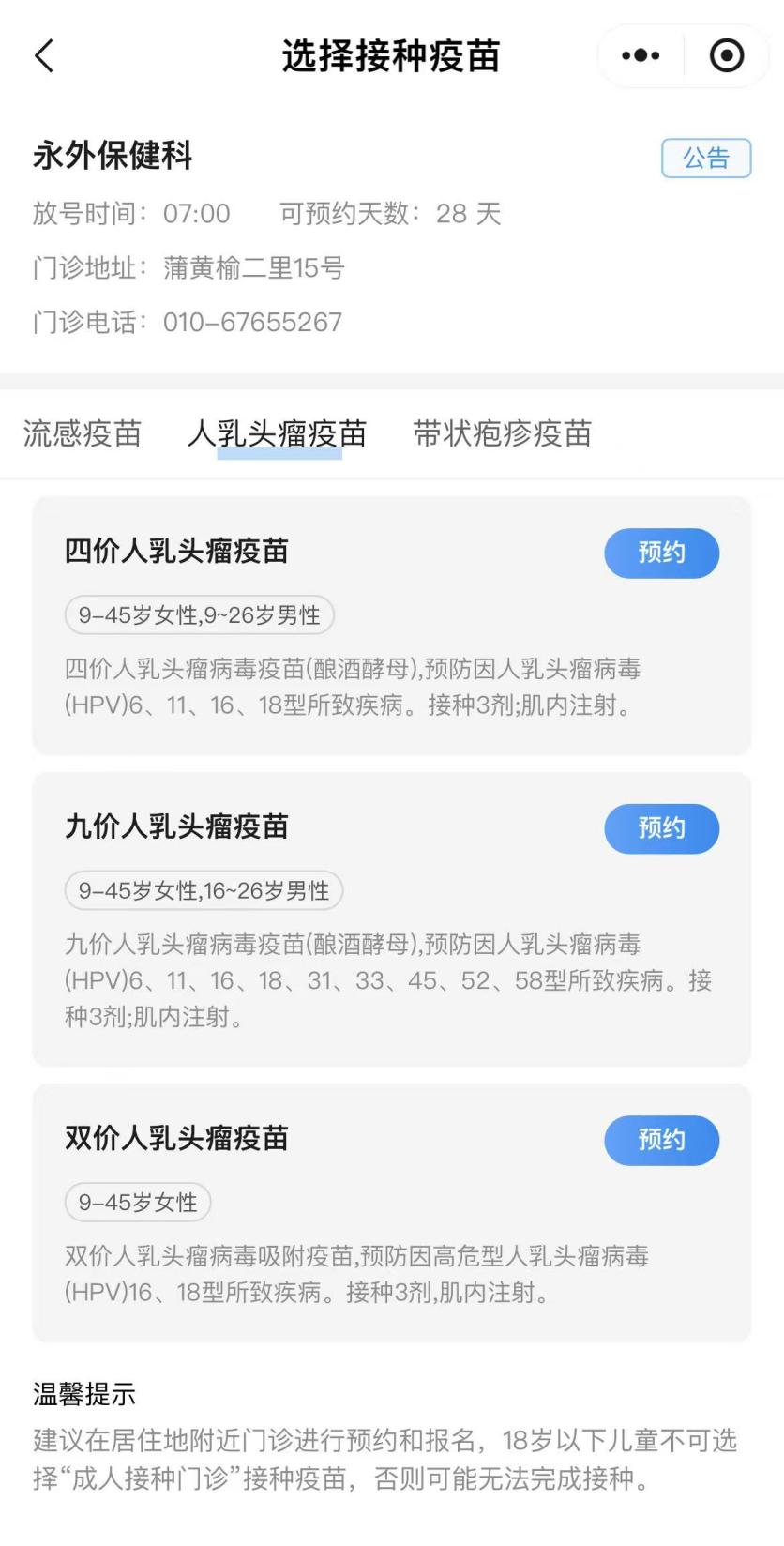This screenshot has width=784, height=1546.
Task: Open the 公告 announcement
Action: click(706, 158)
